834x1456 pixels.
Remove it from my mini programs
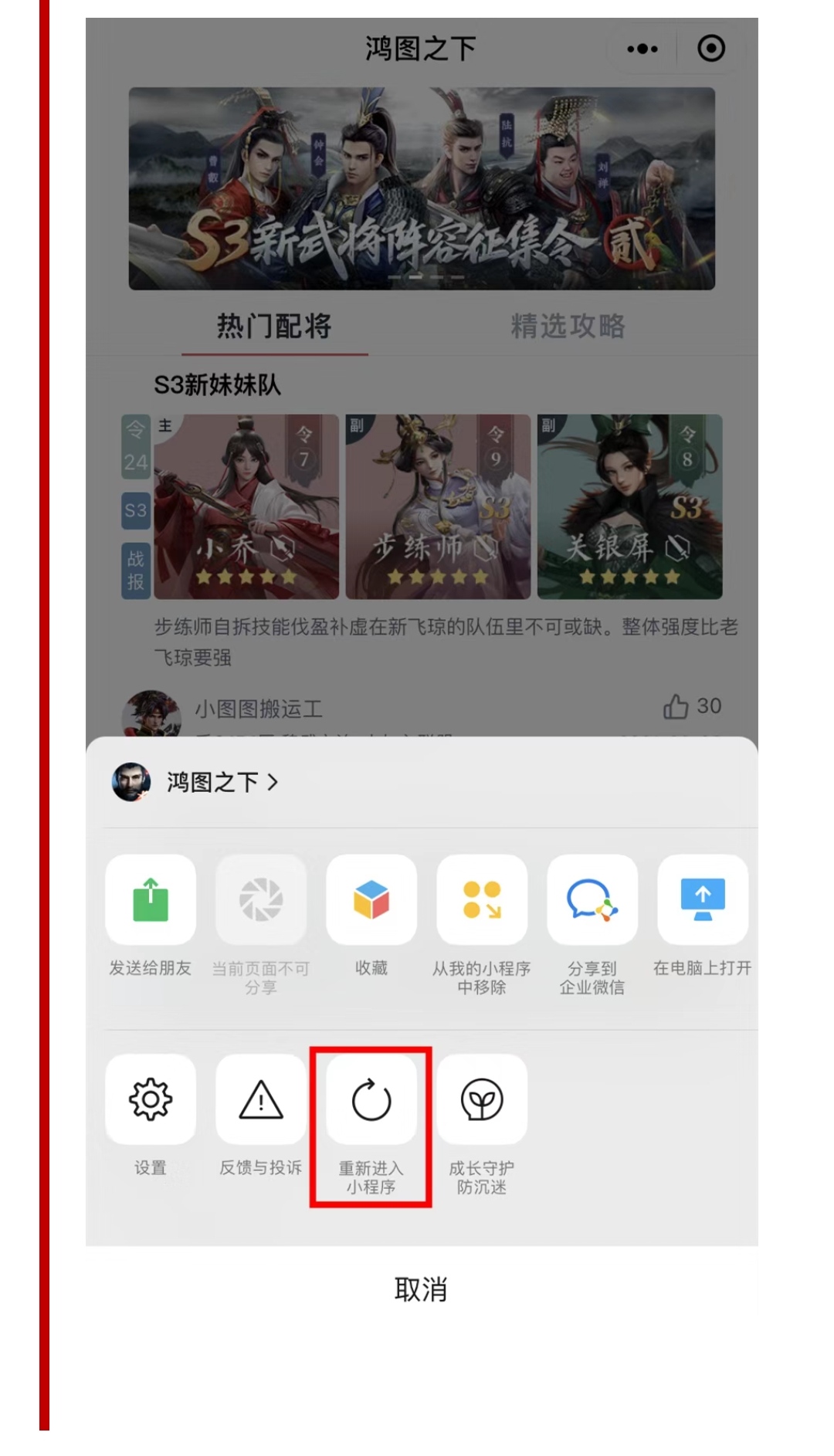[x=482, y=899]
